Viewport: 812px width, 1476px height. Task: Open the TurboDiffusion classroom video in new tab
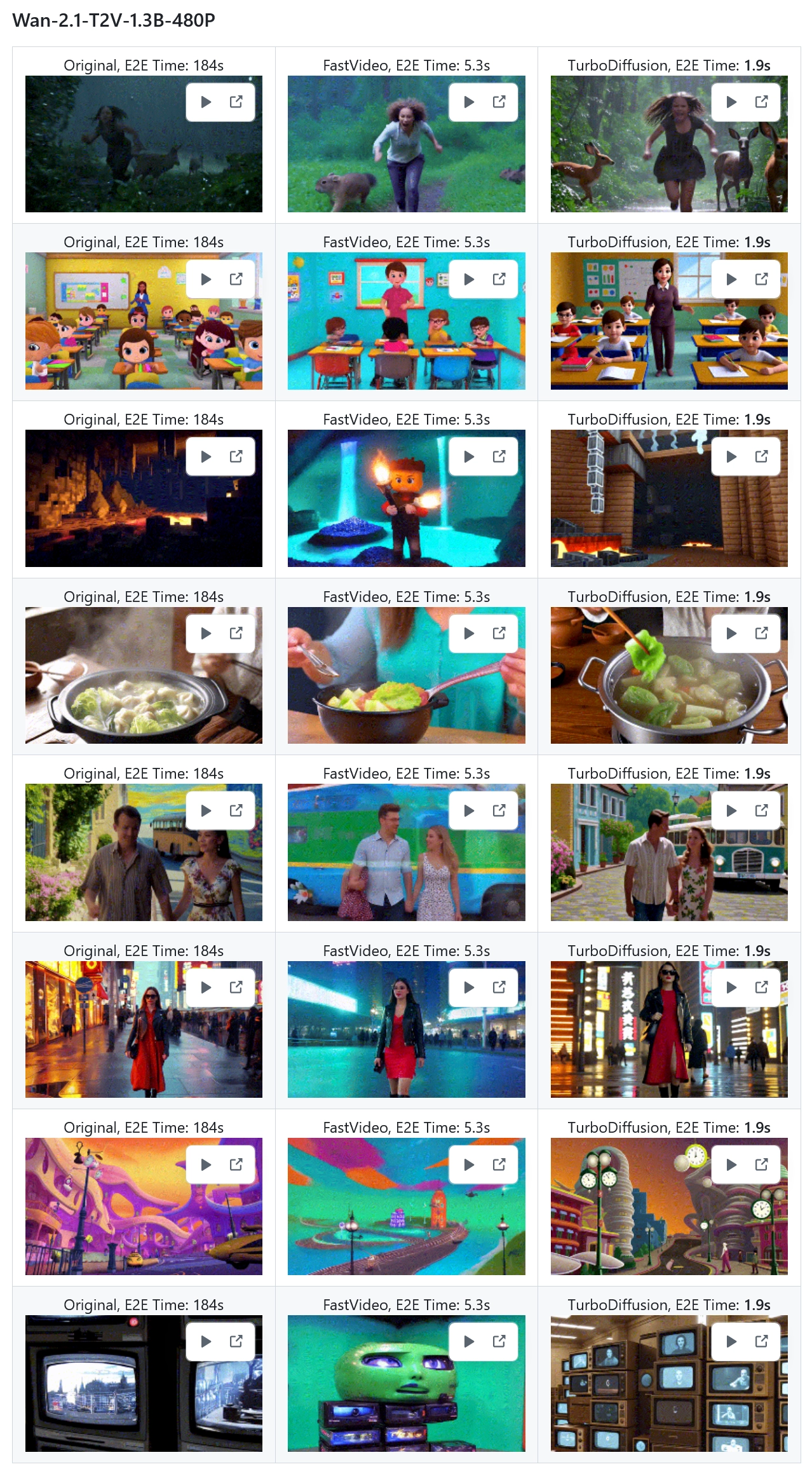coord(762,279)
